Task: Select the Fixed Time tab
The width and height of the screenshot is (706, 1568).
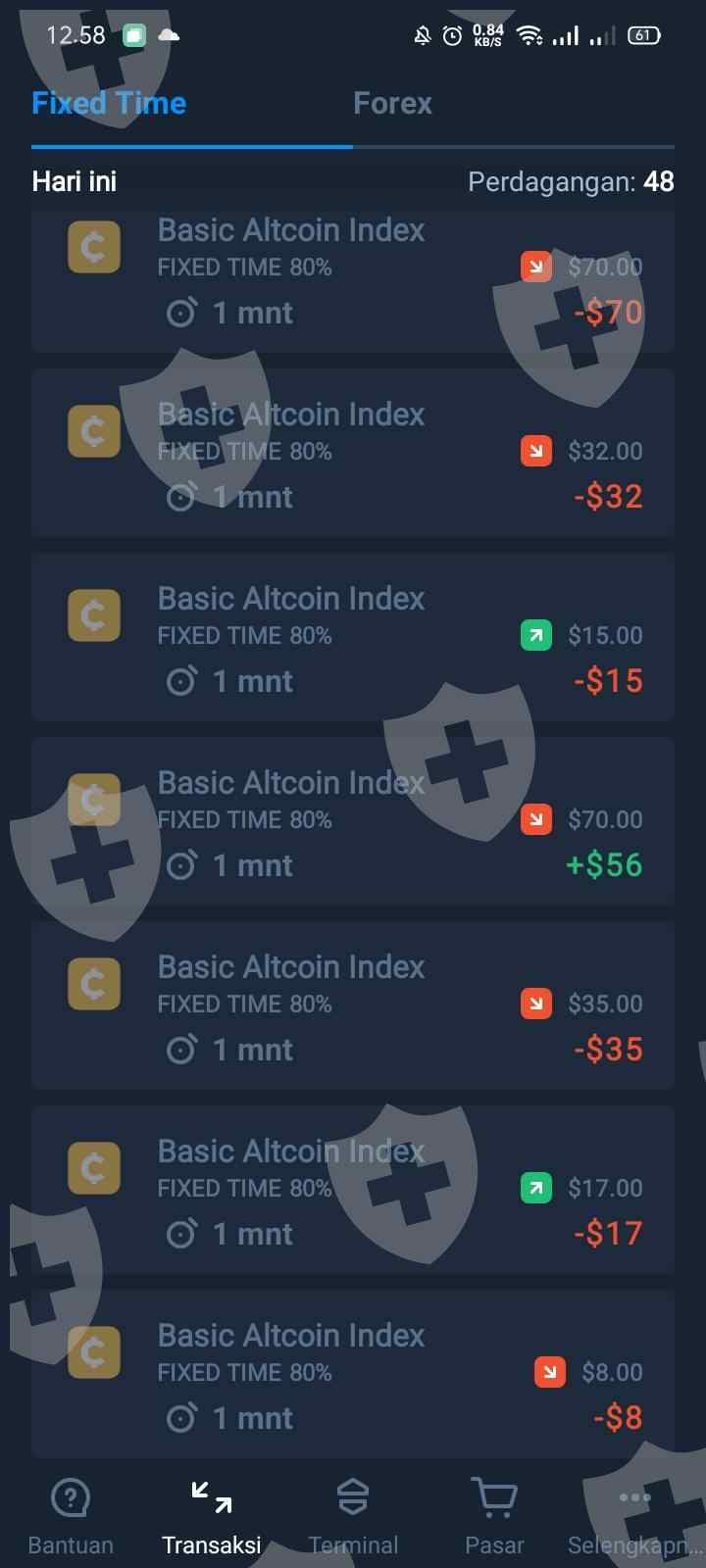Action: [109, 103]
